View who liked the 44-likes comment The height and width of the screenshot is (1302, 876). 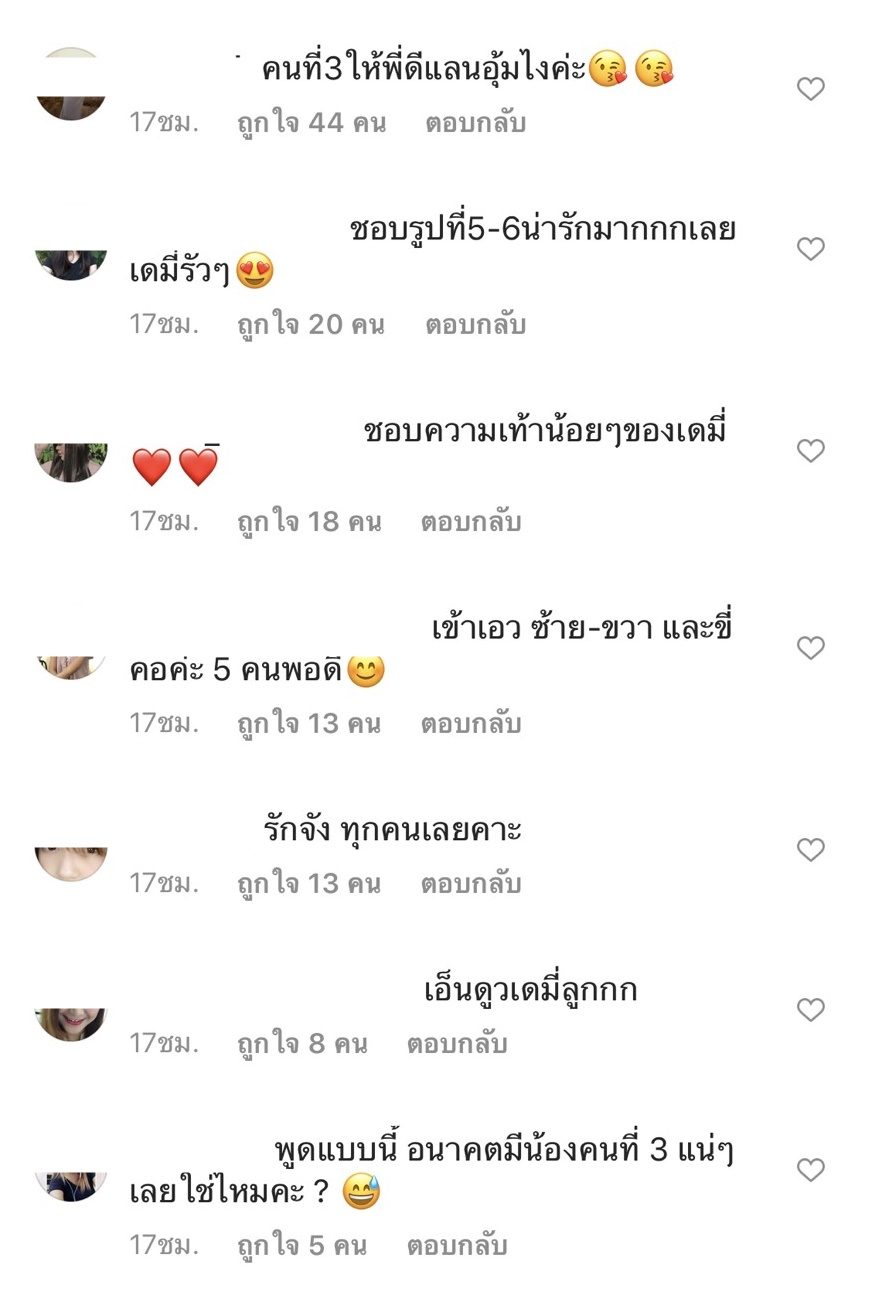(311, 123)
